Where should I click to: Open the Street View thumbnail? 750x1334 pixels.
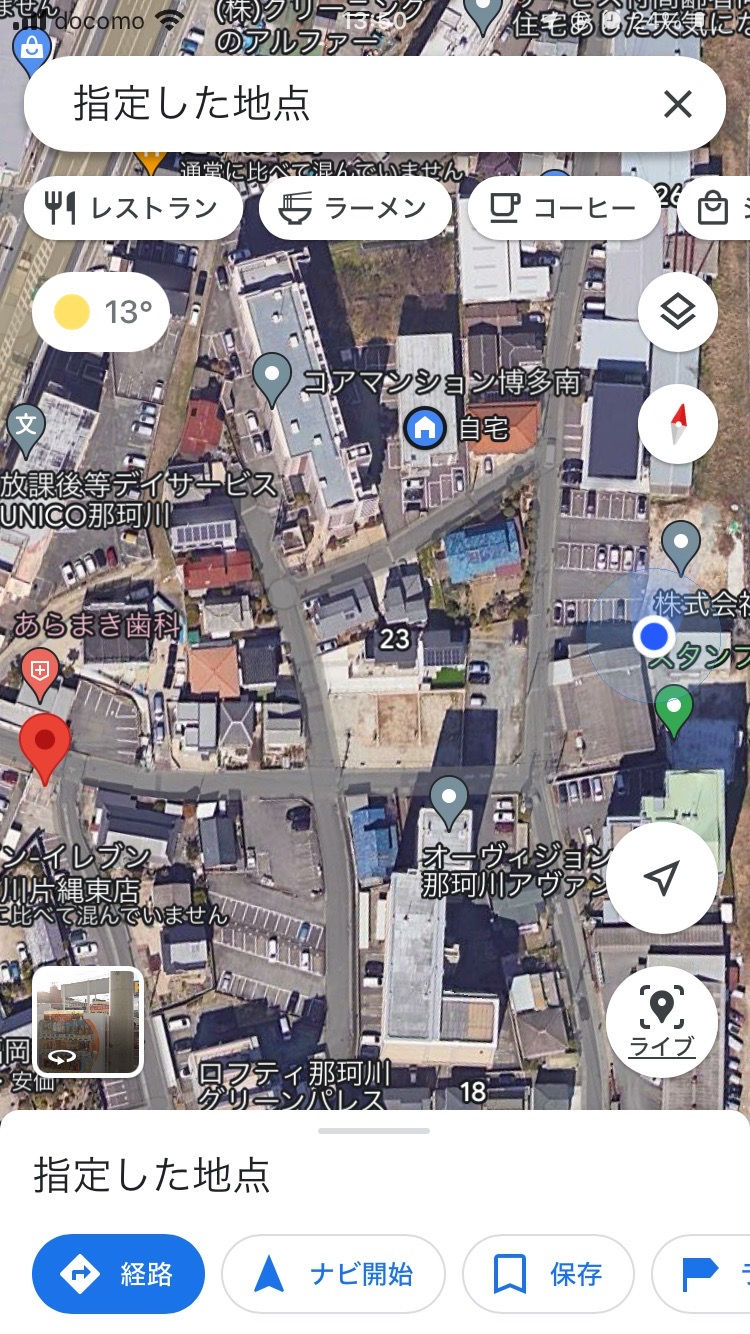(88, 1020)
